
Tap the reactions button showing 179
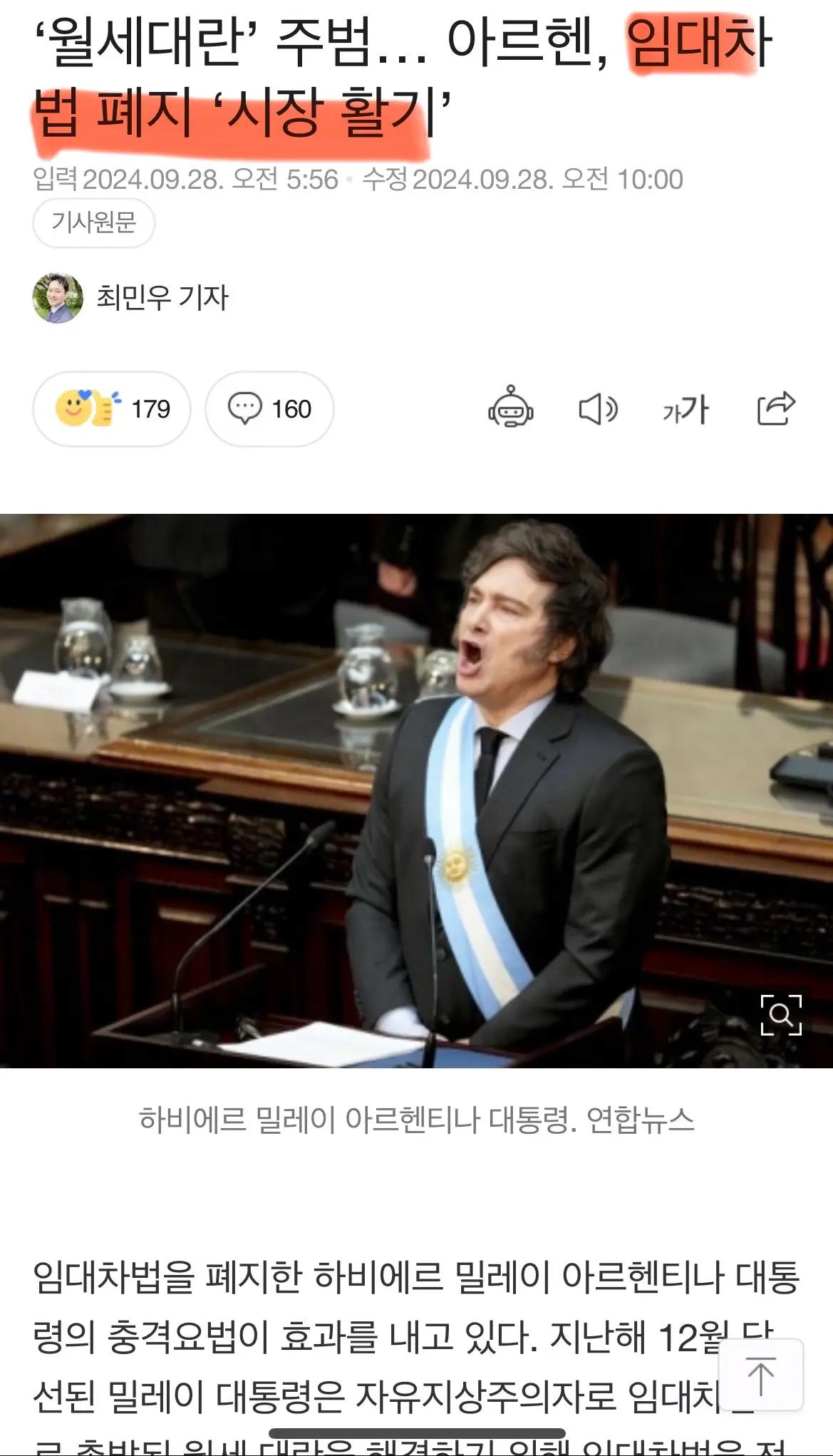112,409
